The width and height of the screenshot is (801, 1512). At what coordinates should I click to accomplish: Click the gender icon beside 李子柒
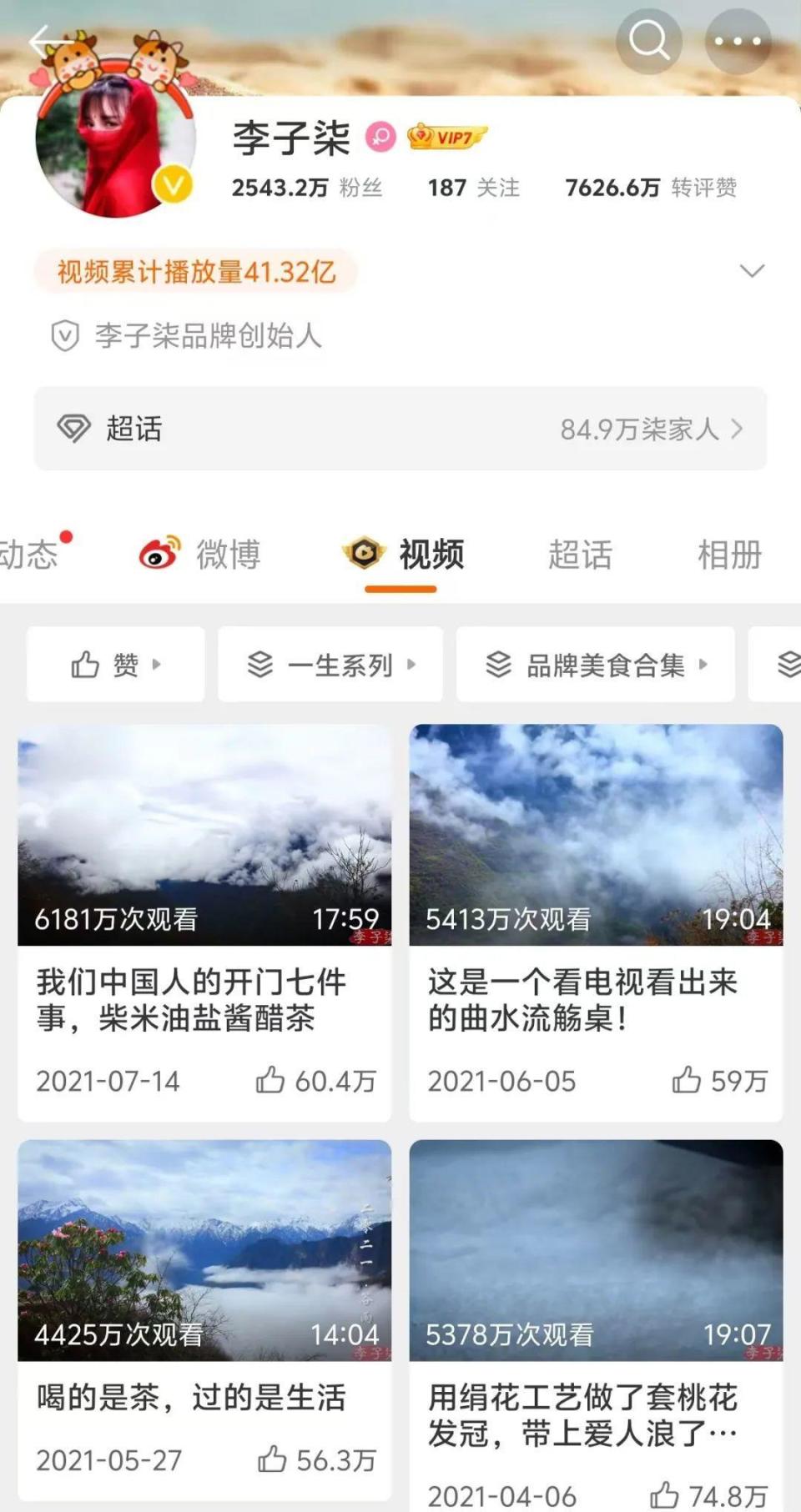(x=380, y=136)
